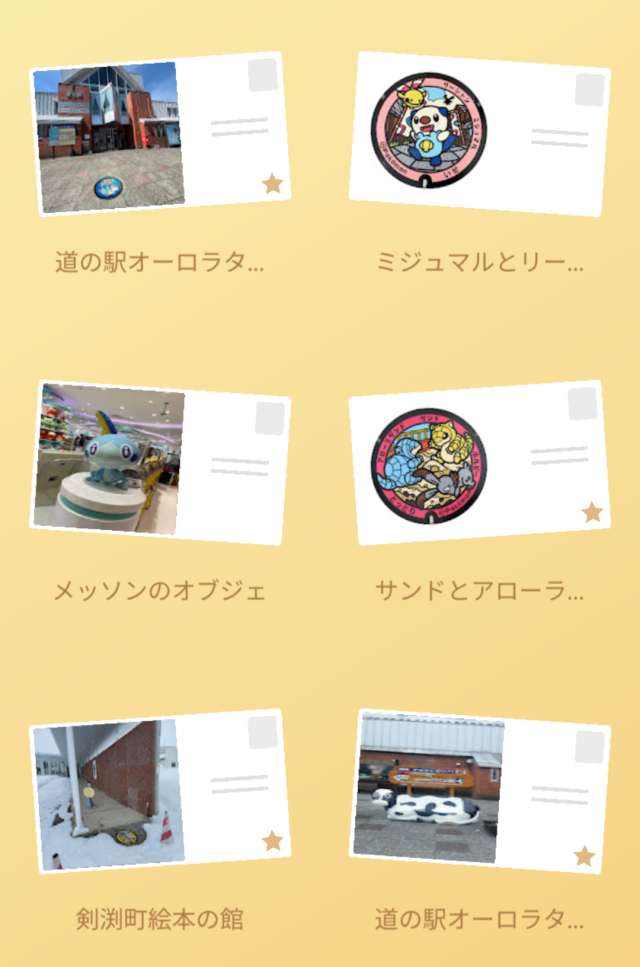
Task: Open the 道の駅オーロラタ postcard with cow statue
Action: pos(479,791)
